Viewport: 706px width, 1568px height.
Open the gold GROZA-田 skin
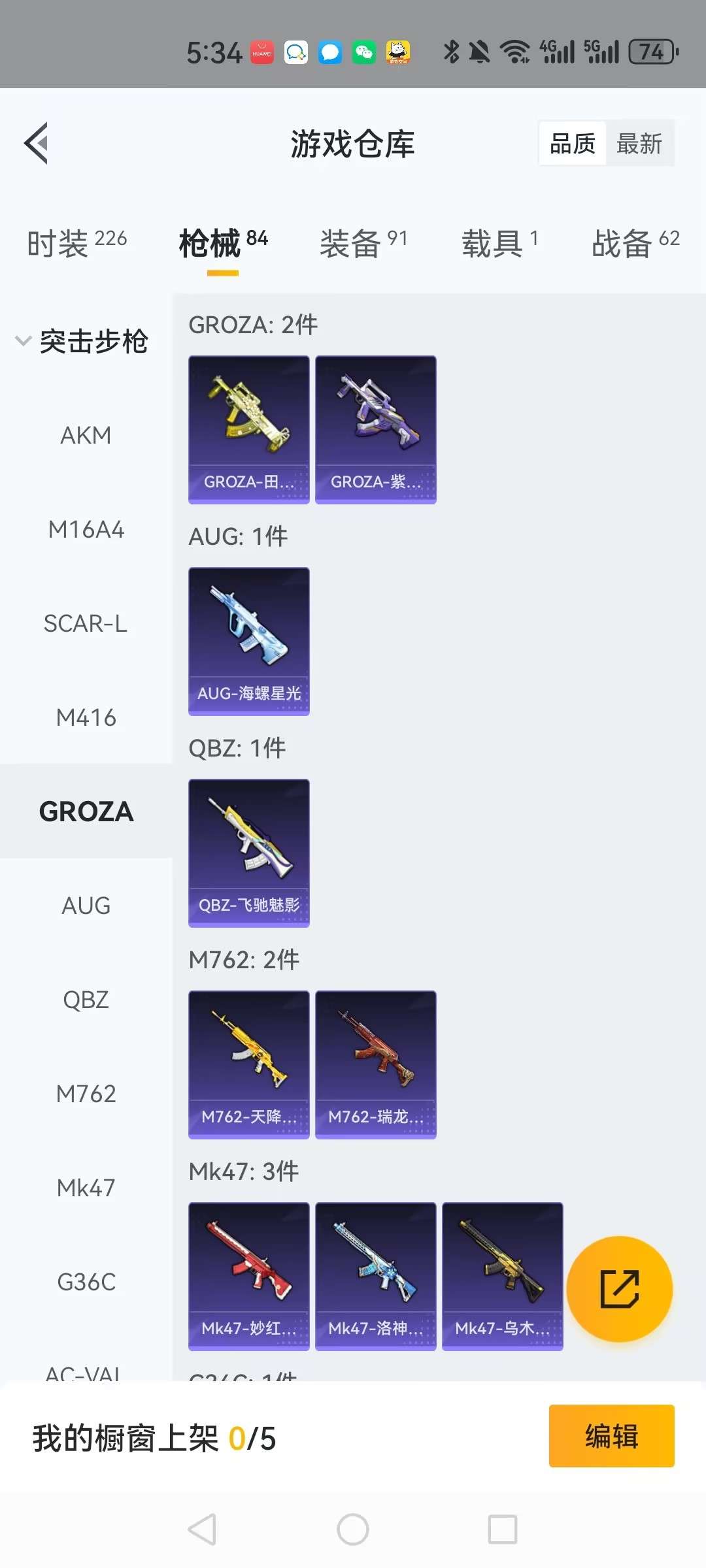click(x=248, y=429)
